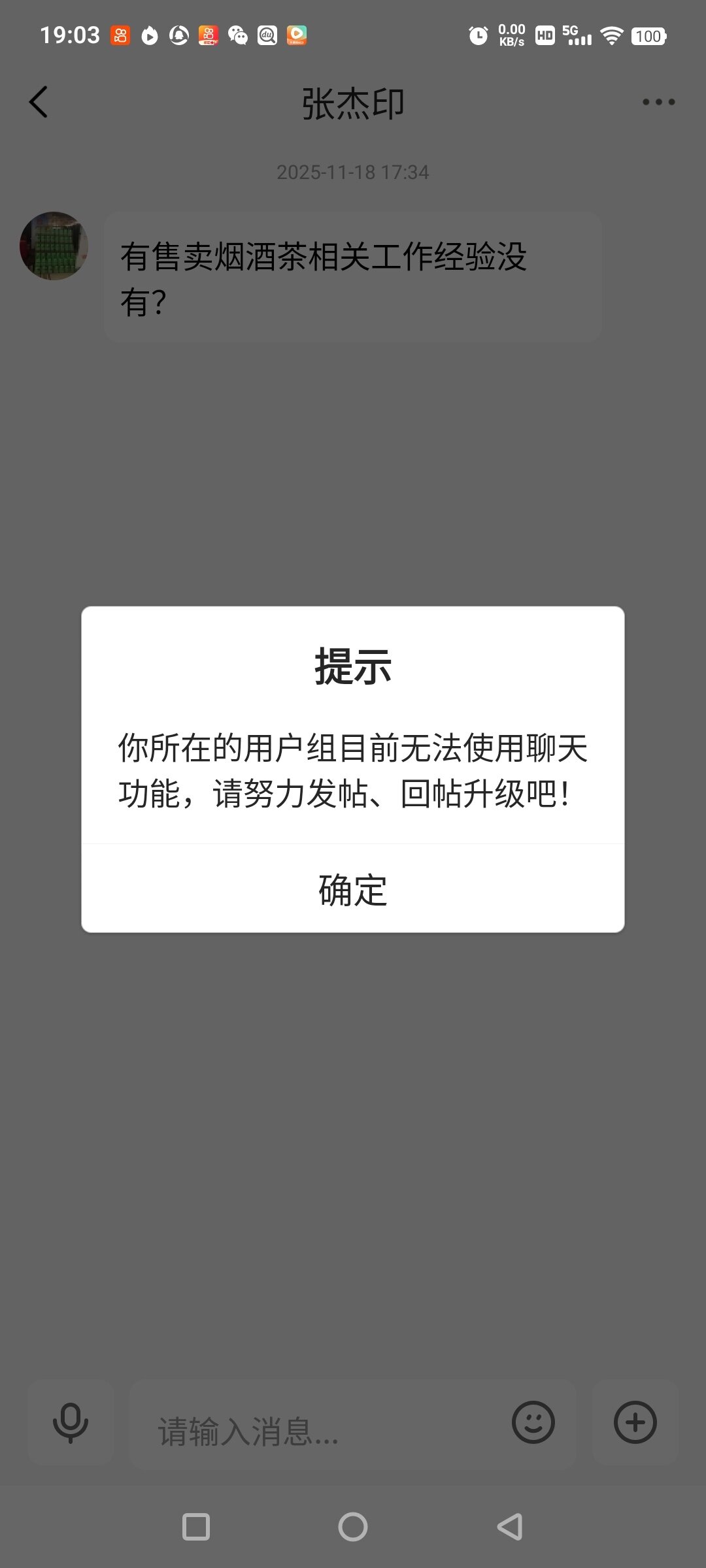
Task: Tap 确定 to dismiss the dialog
Action: point(353,890)
